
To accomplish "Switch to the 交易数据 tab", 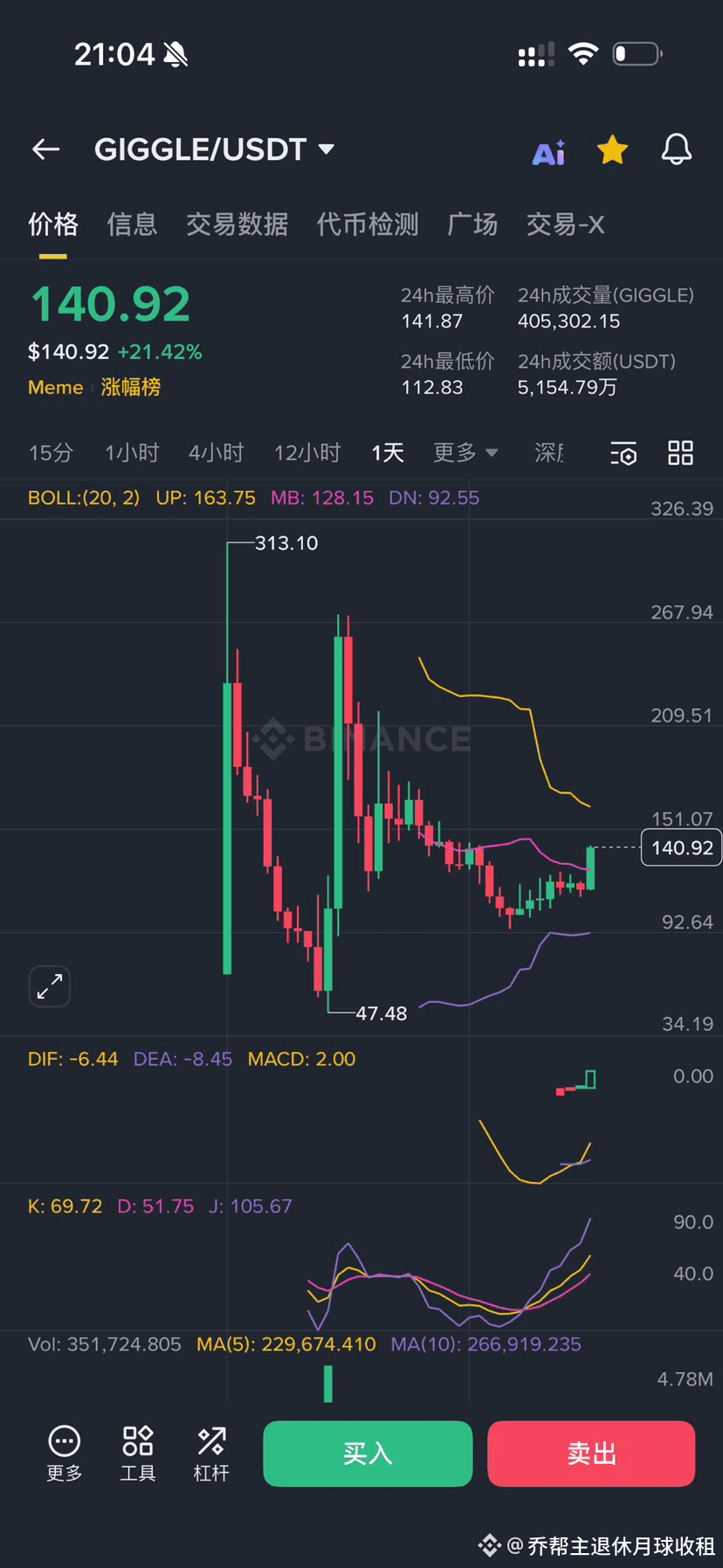I will tap(237, 224).
